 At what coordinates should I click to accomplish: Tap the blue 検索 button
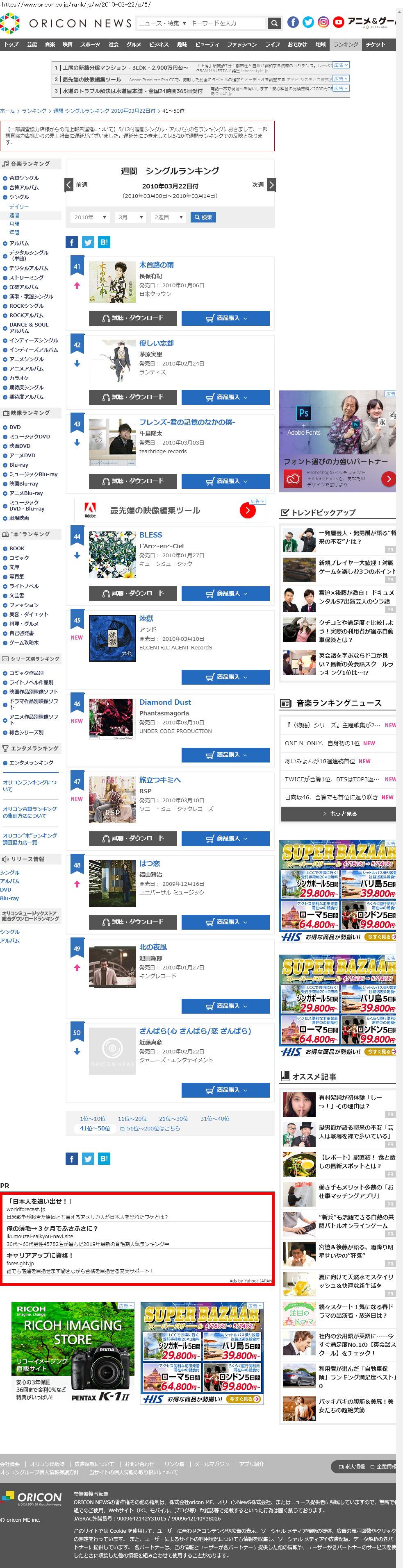point(203,217)
